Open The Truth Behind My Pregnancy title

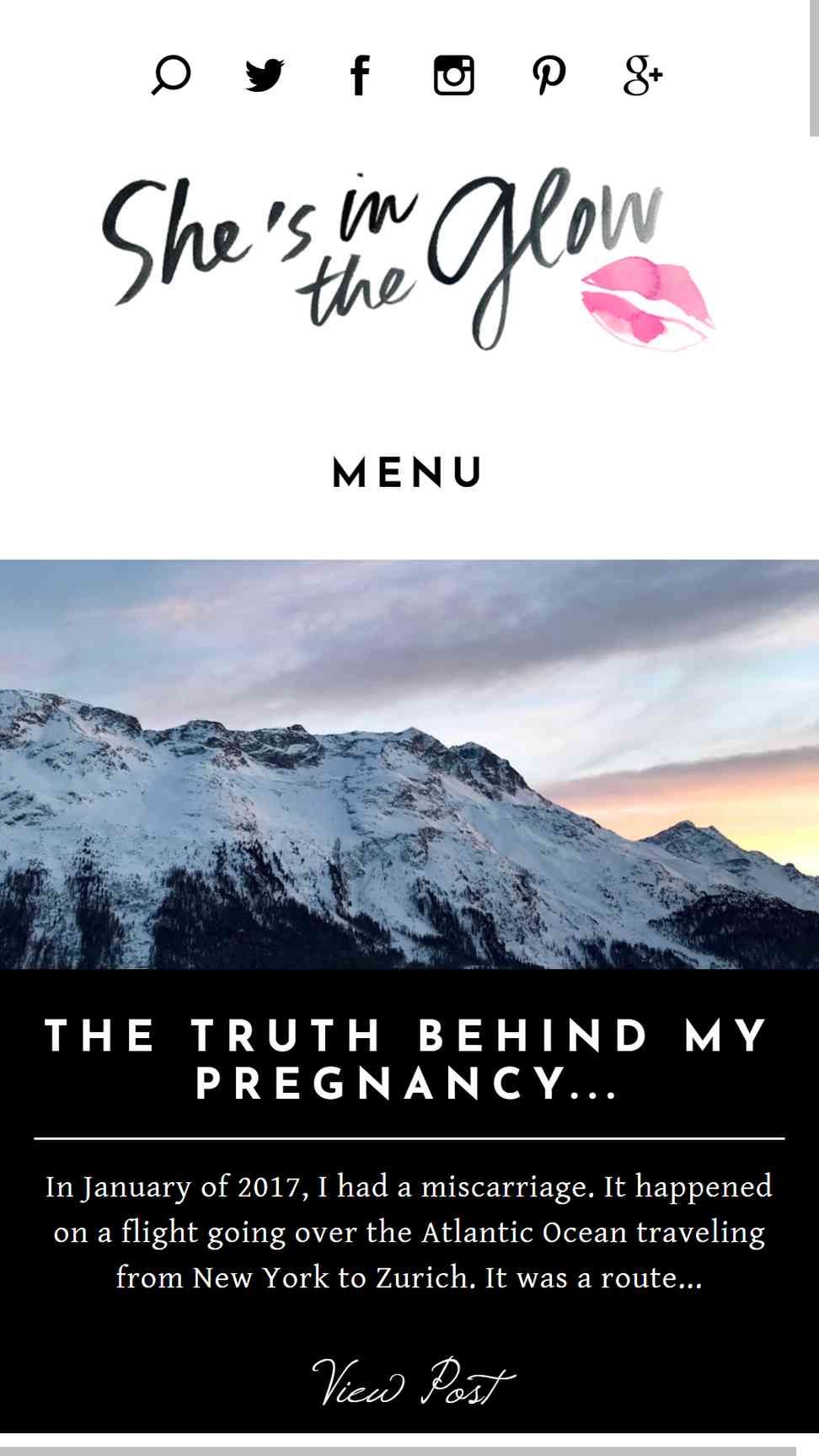pyautogui.click(x=408, y=1060)
